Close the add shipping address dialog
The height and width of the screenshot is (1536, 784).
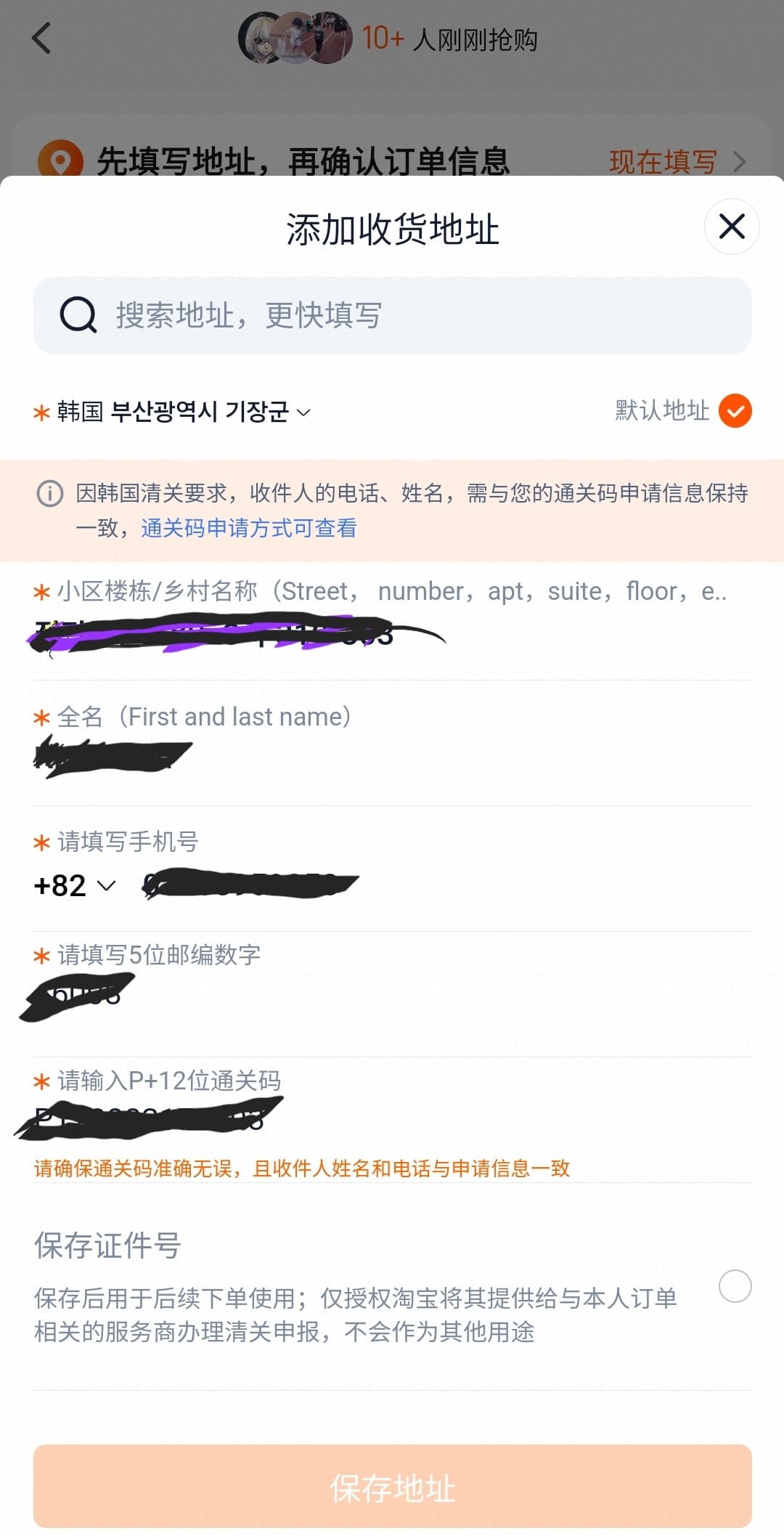[x=732, y=227]
